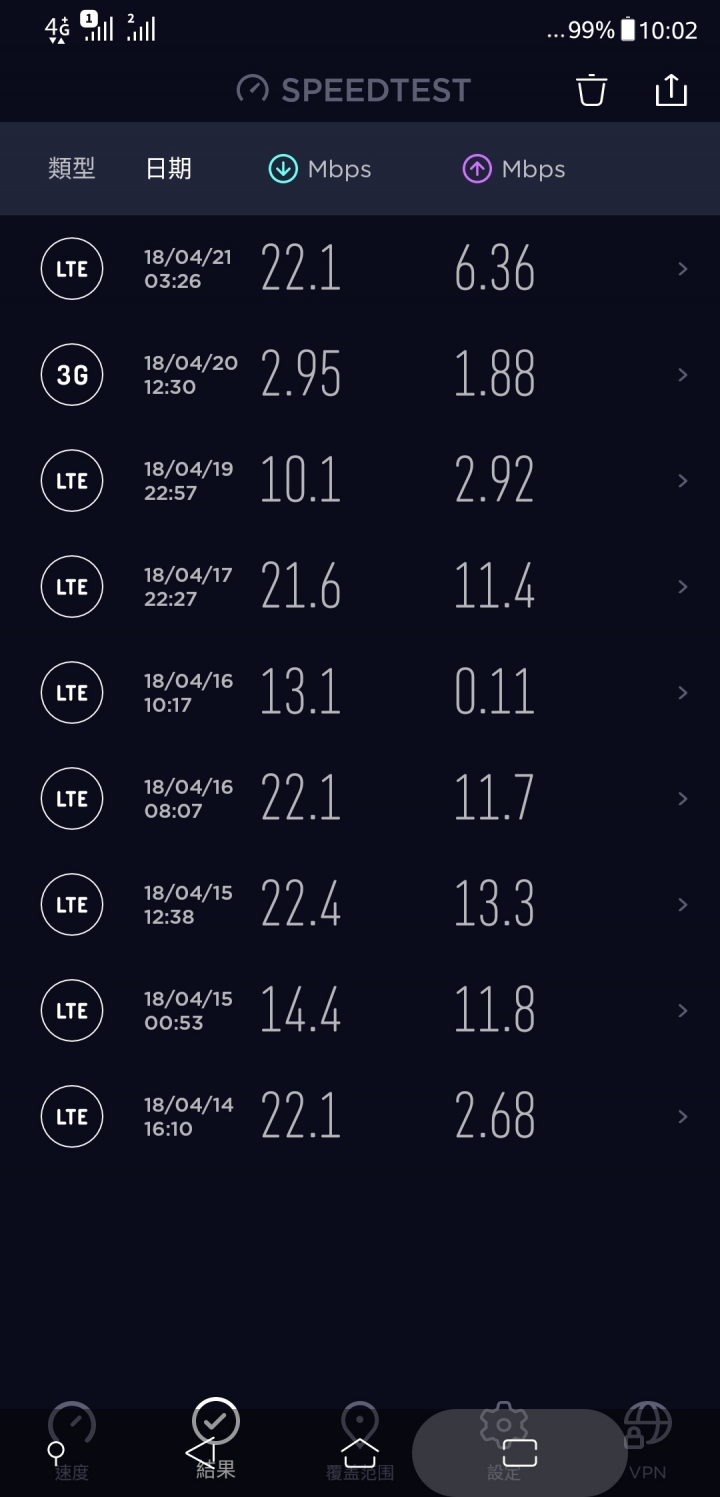
Task: Open the 18/04/15 00:53 result
Action: (x=360, y=1011)
